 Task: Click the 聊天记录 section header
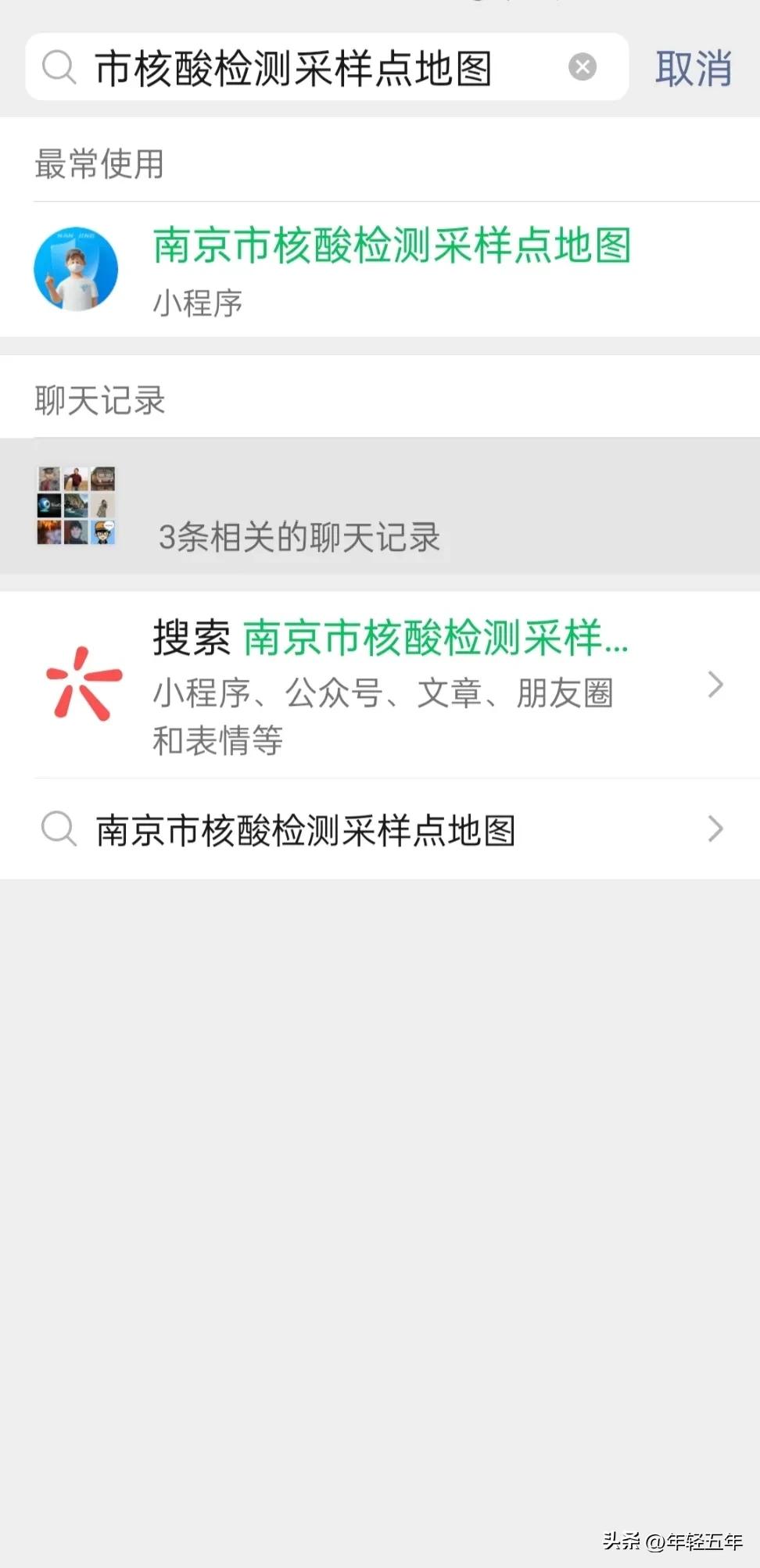102,400
